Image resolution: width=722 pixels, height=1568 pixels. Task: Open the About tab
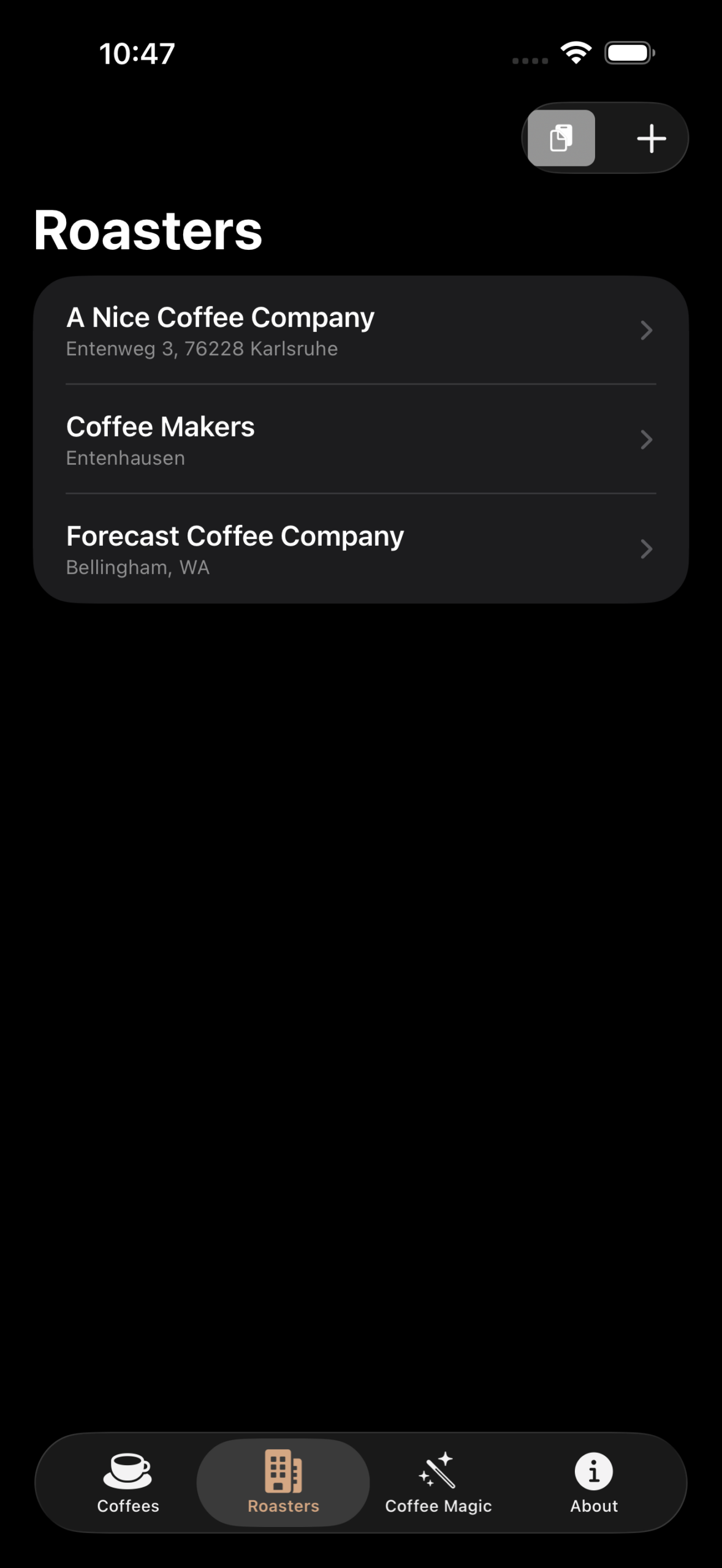[593, 1493]
